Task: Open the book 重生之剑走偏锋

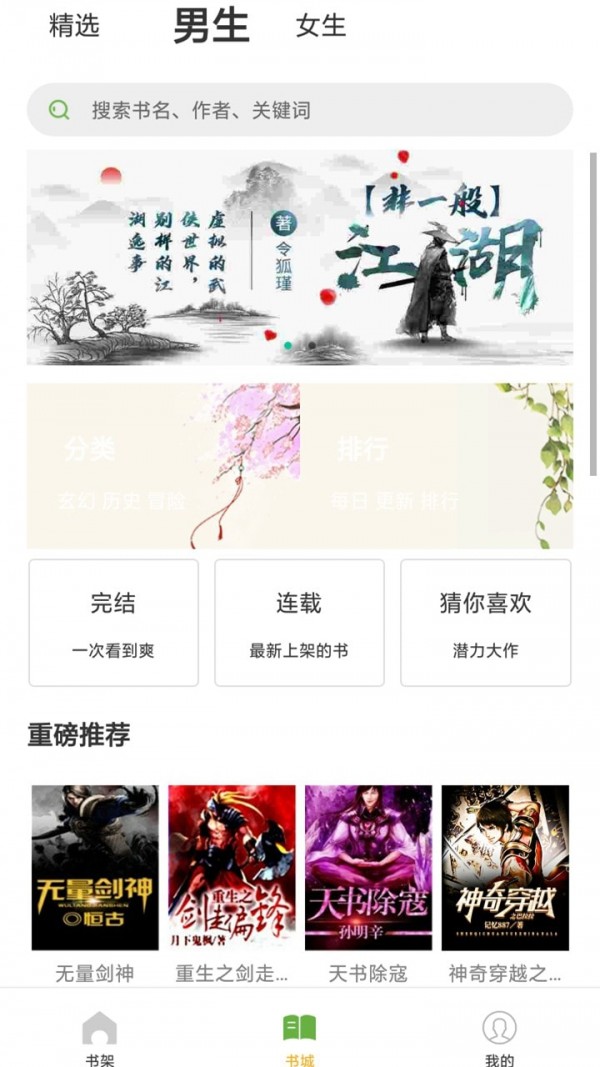Action: click(x=232, y=868)
